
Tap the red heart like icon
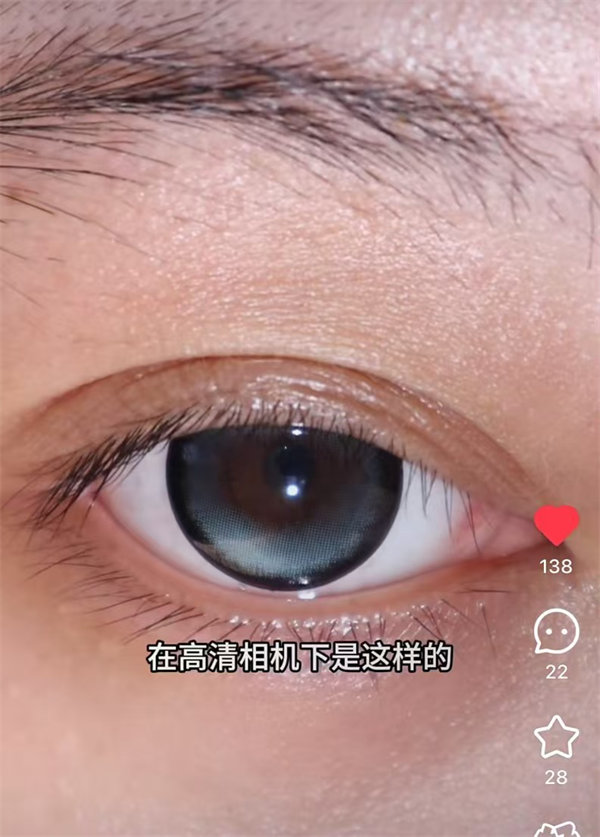point(556,525)
